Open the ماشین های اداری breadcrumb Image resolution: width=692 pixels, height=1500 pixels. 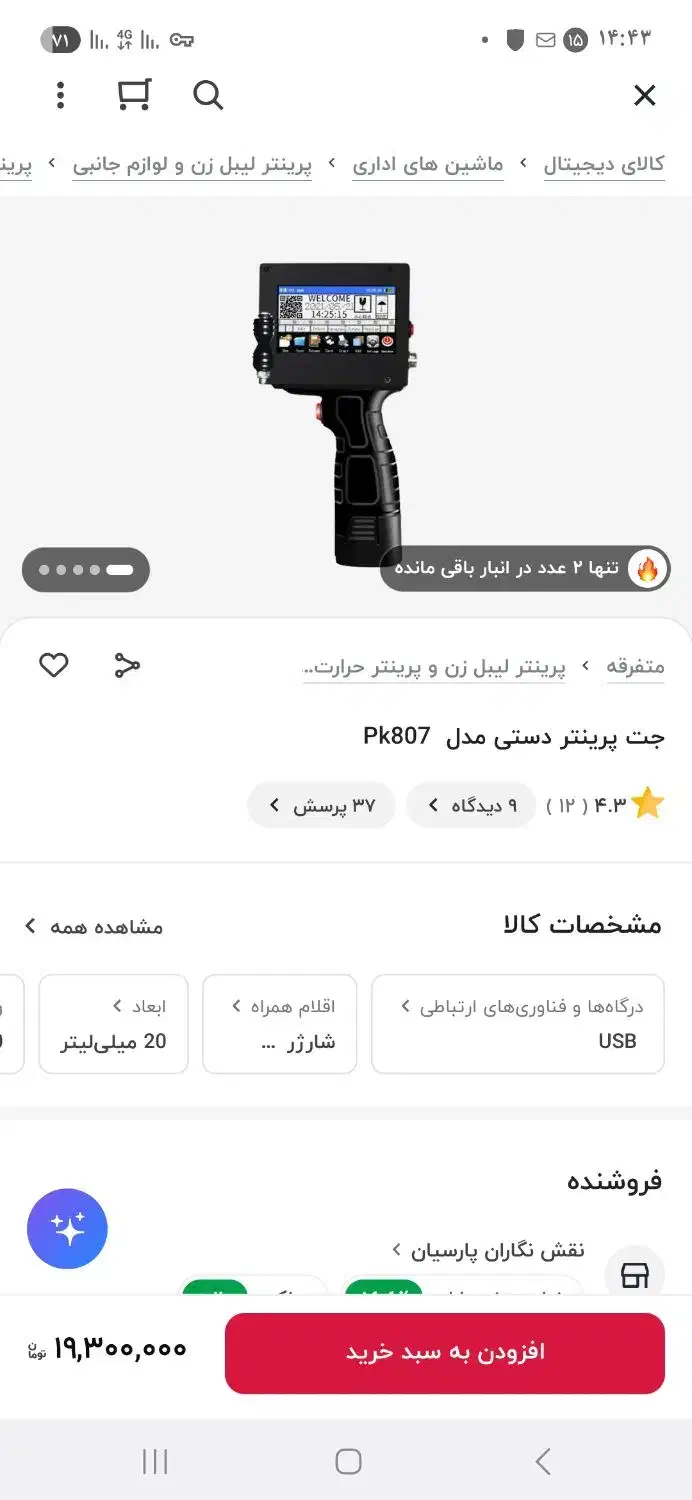click(428, 165)
